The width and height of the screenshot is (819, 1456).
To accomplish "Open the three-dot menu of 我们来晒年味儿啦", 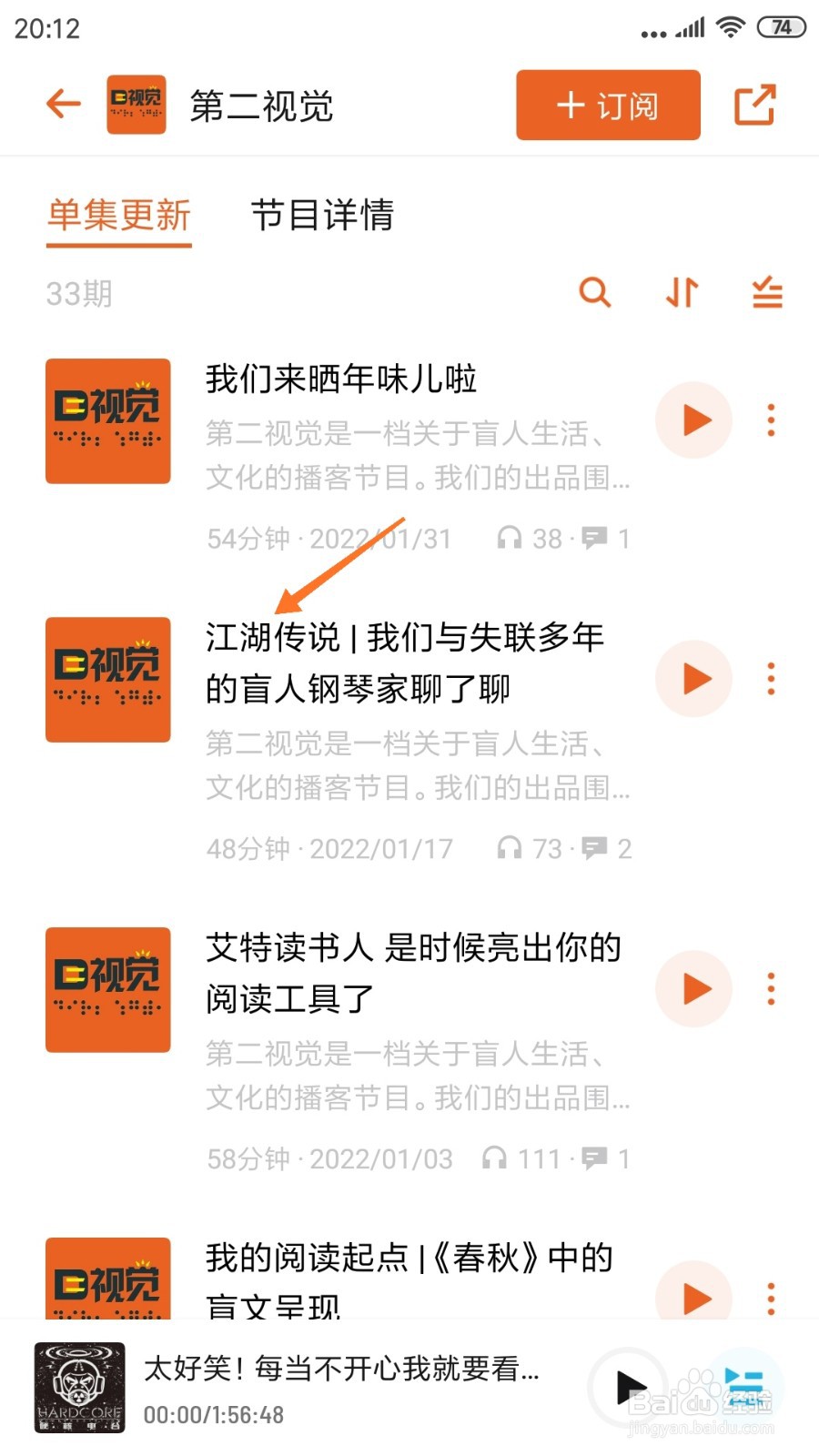I will click(x=770, y=420).
